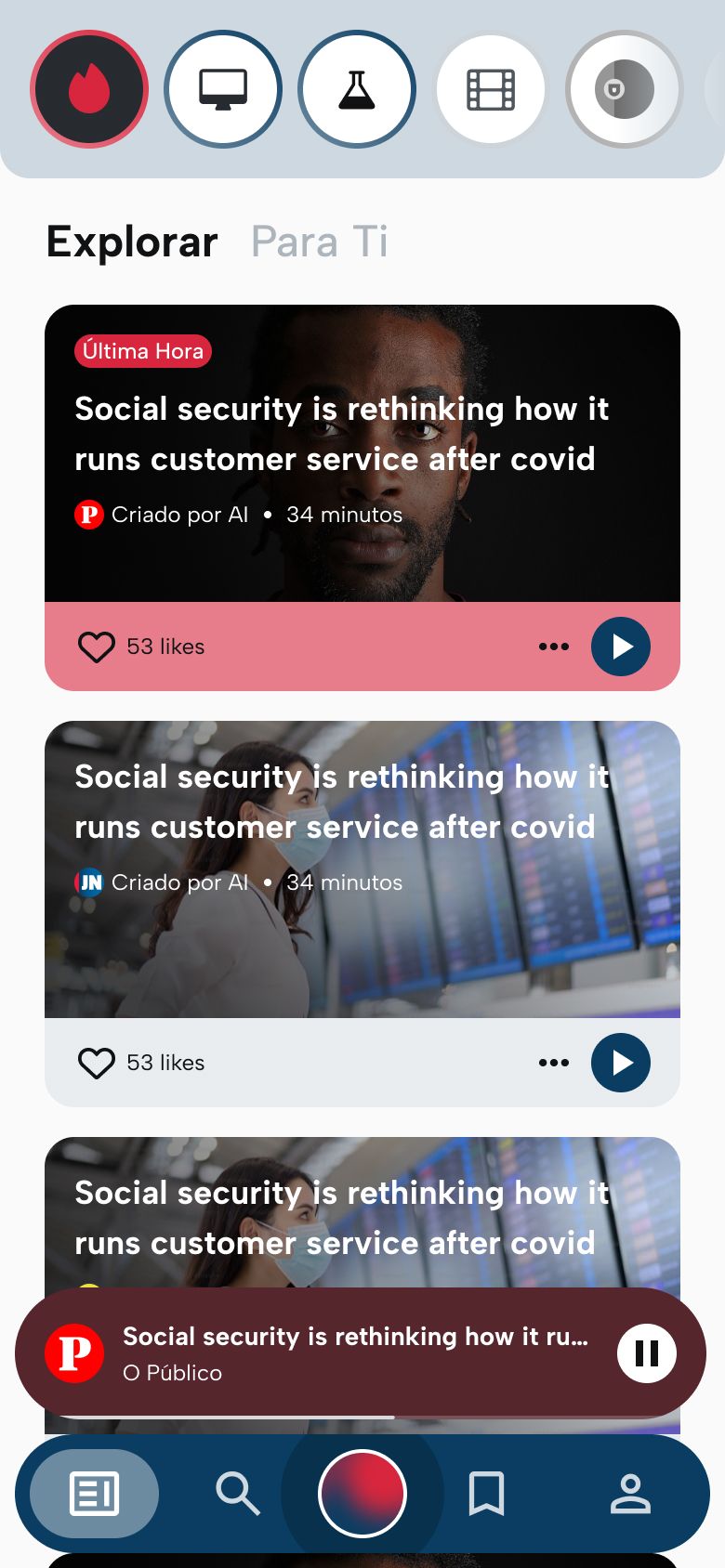725x1568 pixels.
Task: Like the Última Hora article with the heart
Action: pyautogui.click(x=96, y=647)
